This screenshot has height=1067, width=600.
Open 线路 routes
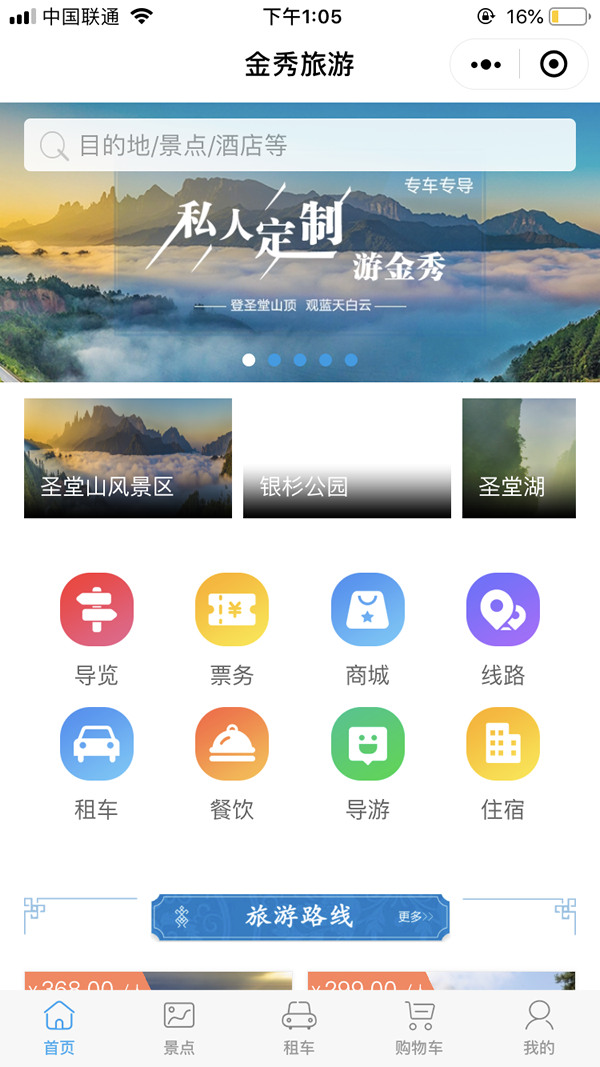coord(503,629)
